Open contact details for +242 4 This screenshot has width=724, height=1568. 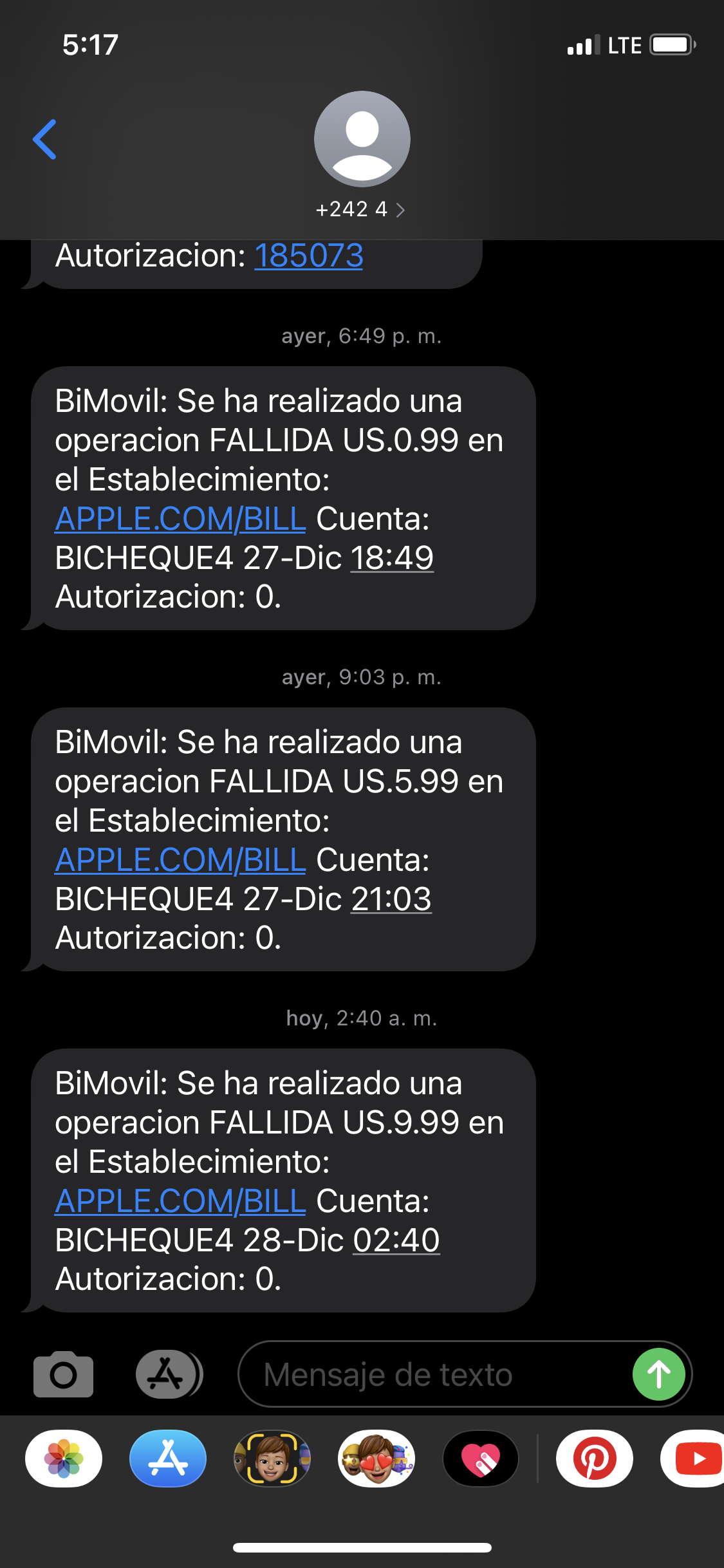(360, 209)
